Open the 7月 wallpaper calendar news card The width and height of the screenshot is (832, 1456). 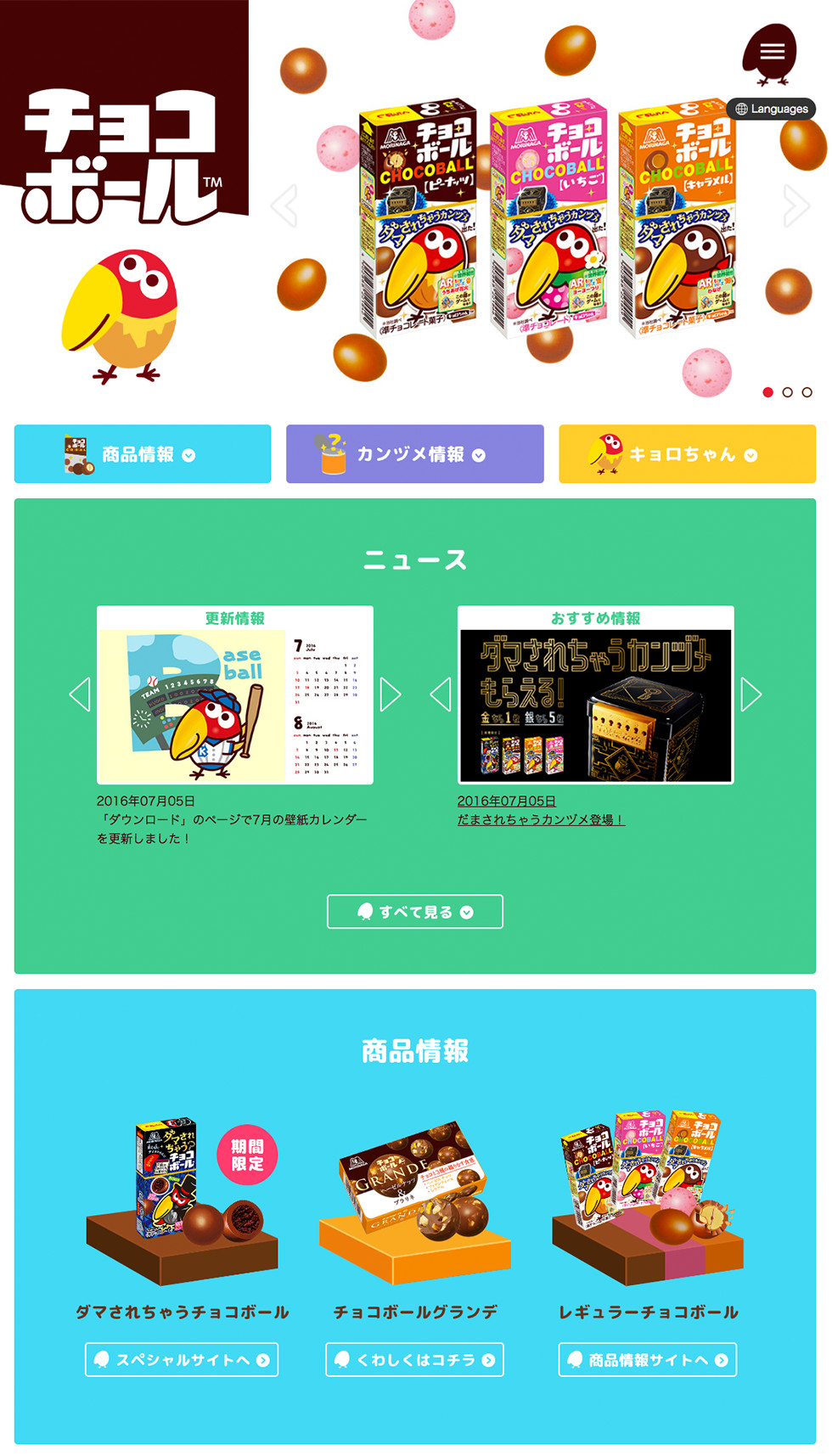pos(234,694)
